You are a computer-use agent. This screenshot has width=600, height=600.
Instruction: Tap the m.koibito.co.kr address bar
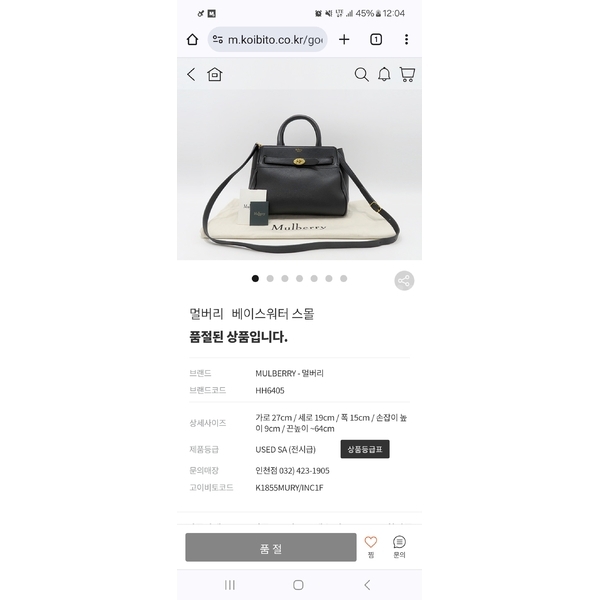tap(267, 40)
